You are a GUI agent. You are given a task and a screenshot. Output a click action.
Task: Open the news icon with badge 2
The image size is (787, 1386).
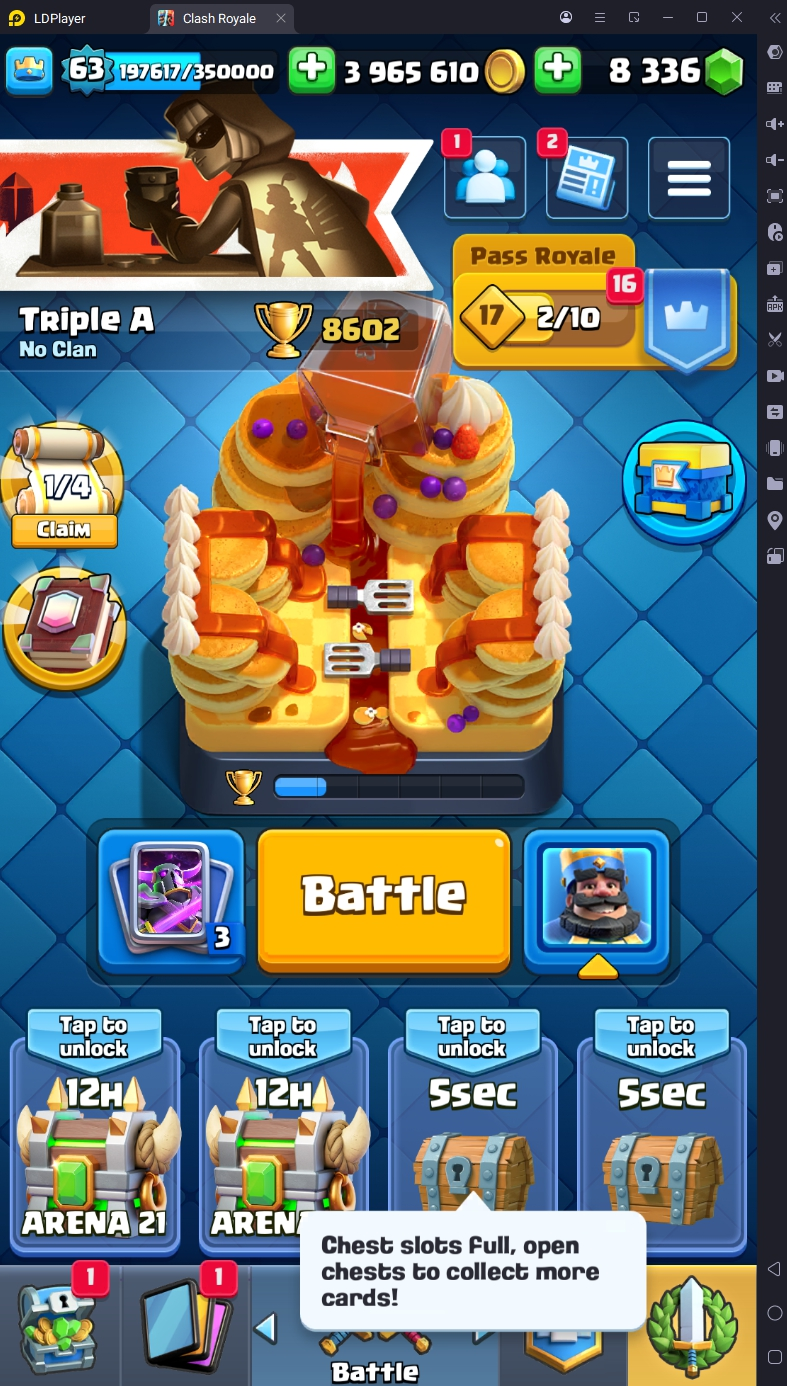click(588, 179)
